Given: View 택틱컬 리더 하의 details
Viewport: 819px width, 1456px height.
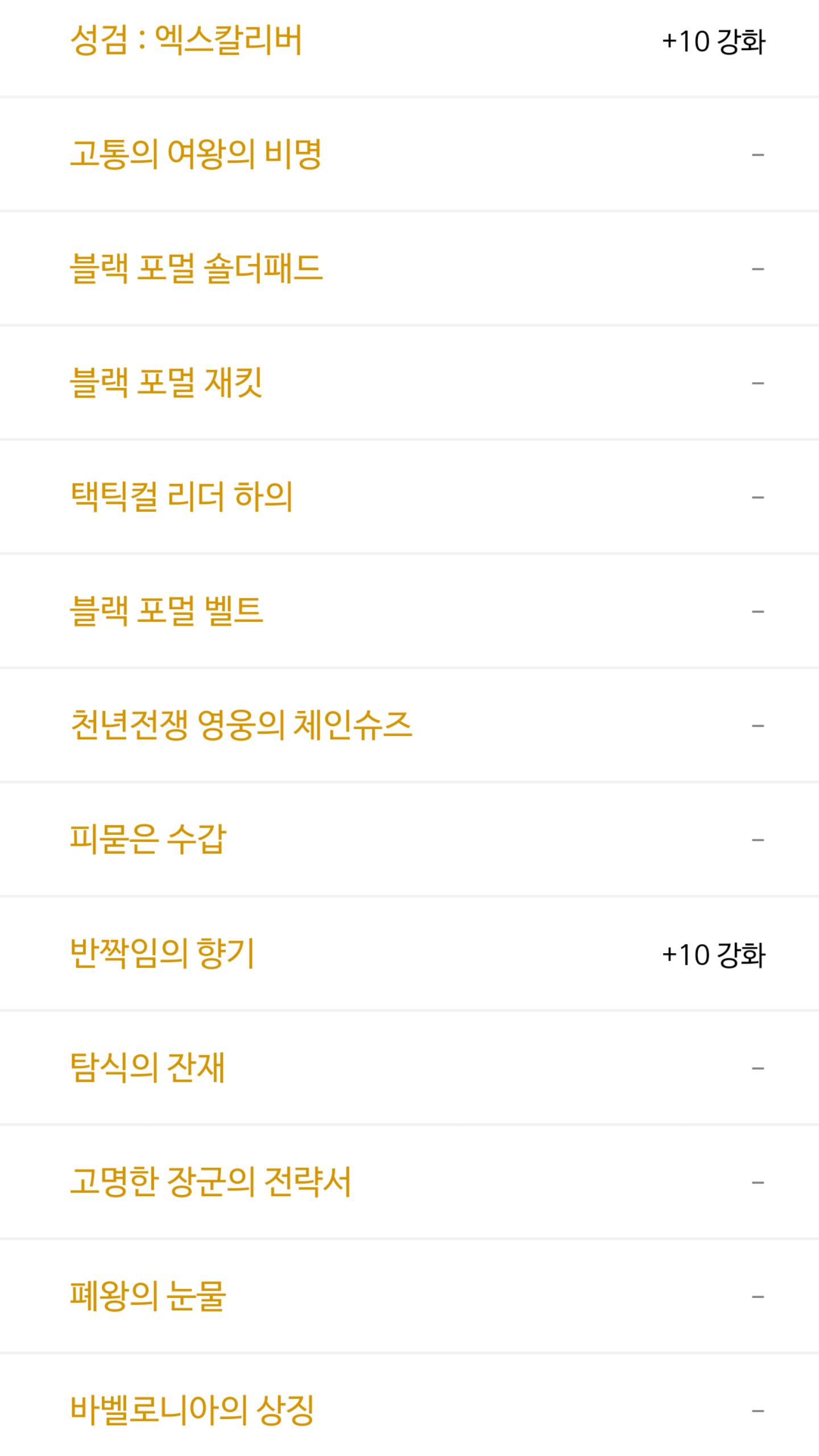Looking at the screenshot, I should click(x=409, y=497).
